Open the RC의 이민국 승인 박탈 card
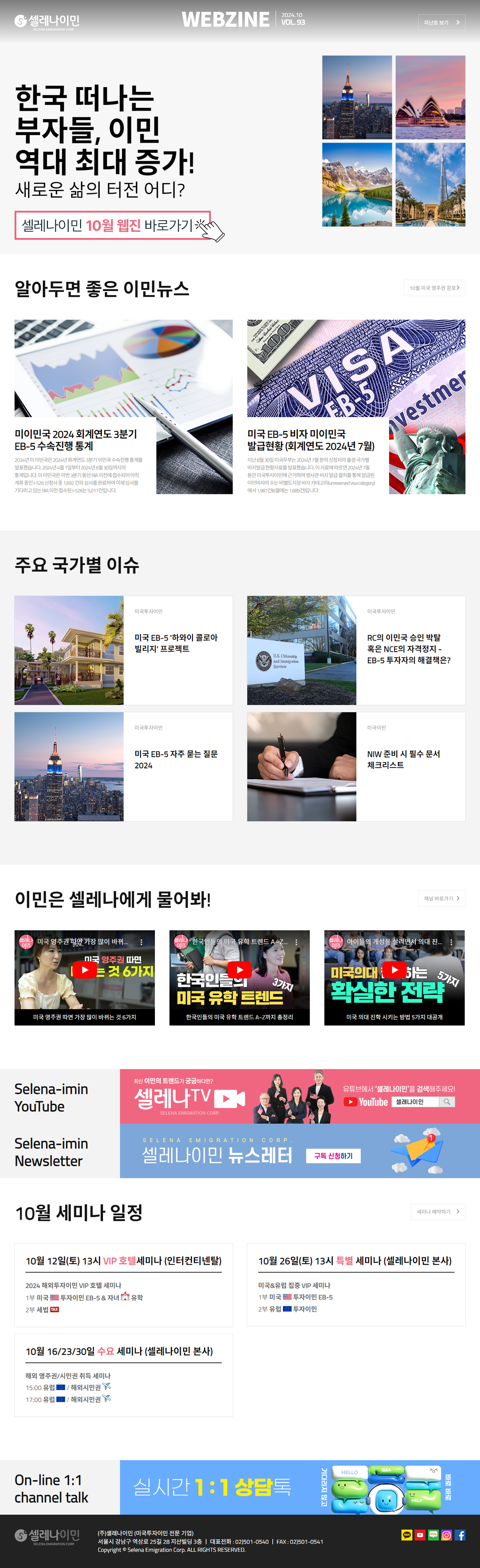 (x=356, y=650)
